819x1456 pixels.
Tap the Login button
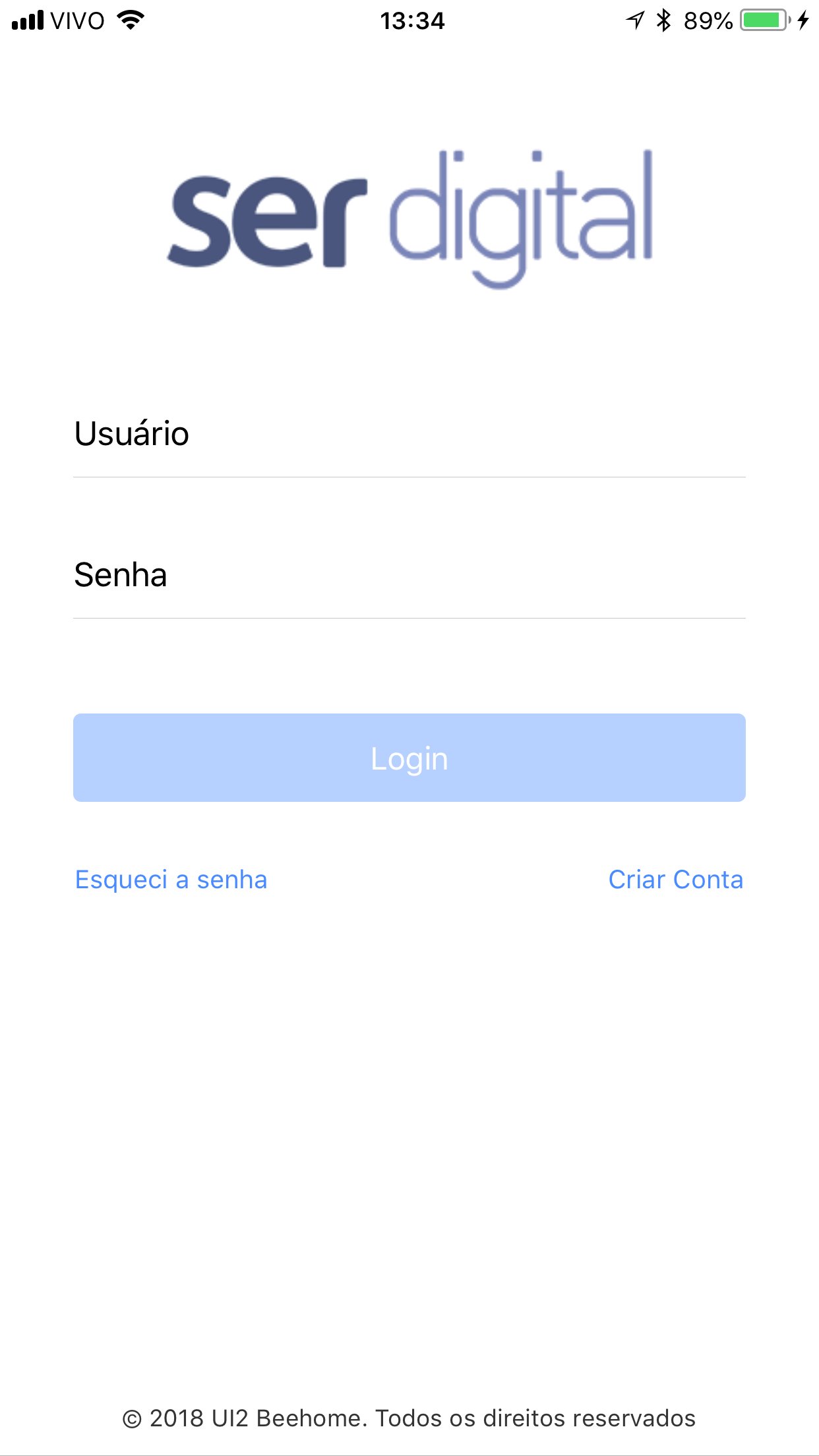coord(409,758)
